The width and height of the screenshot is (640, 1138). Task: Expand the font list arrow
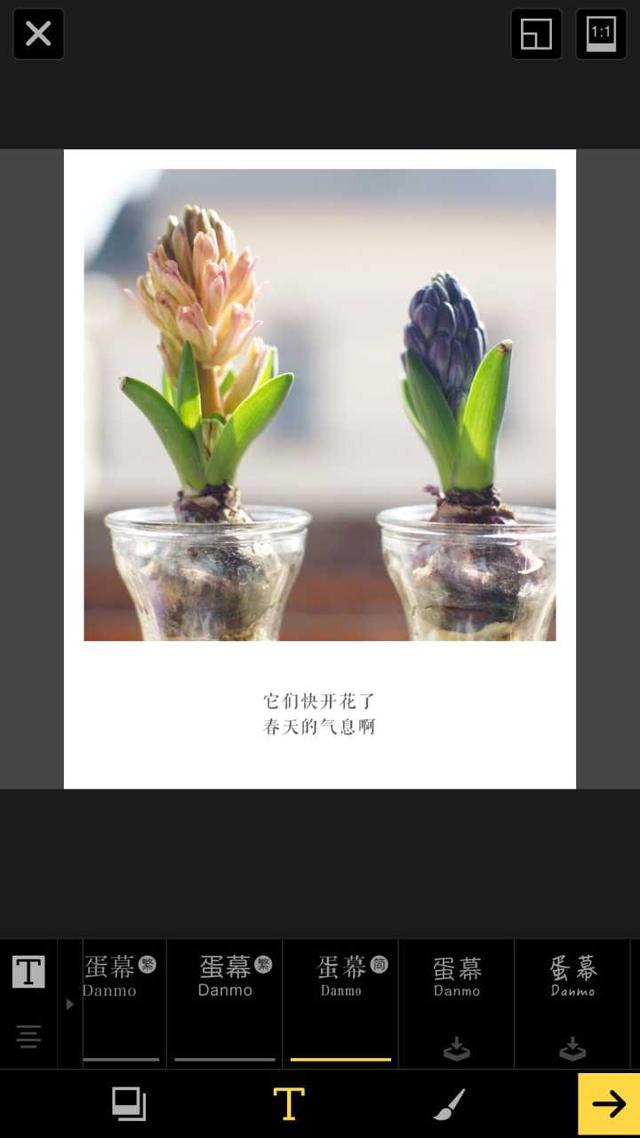70,1004
